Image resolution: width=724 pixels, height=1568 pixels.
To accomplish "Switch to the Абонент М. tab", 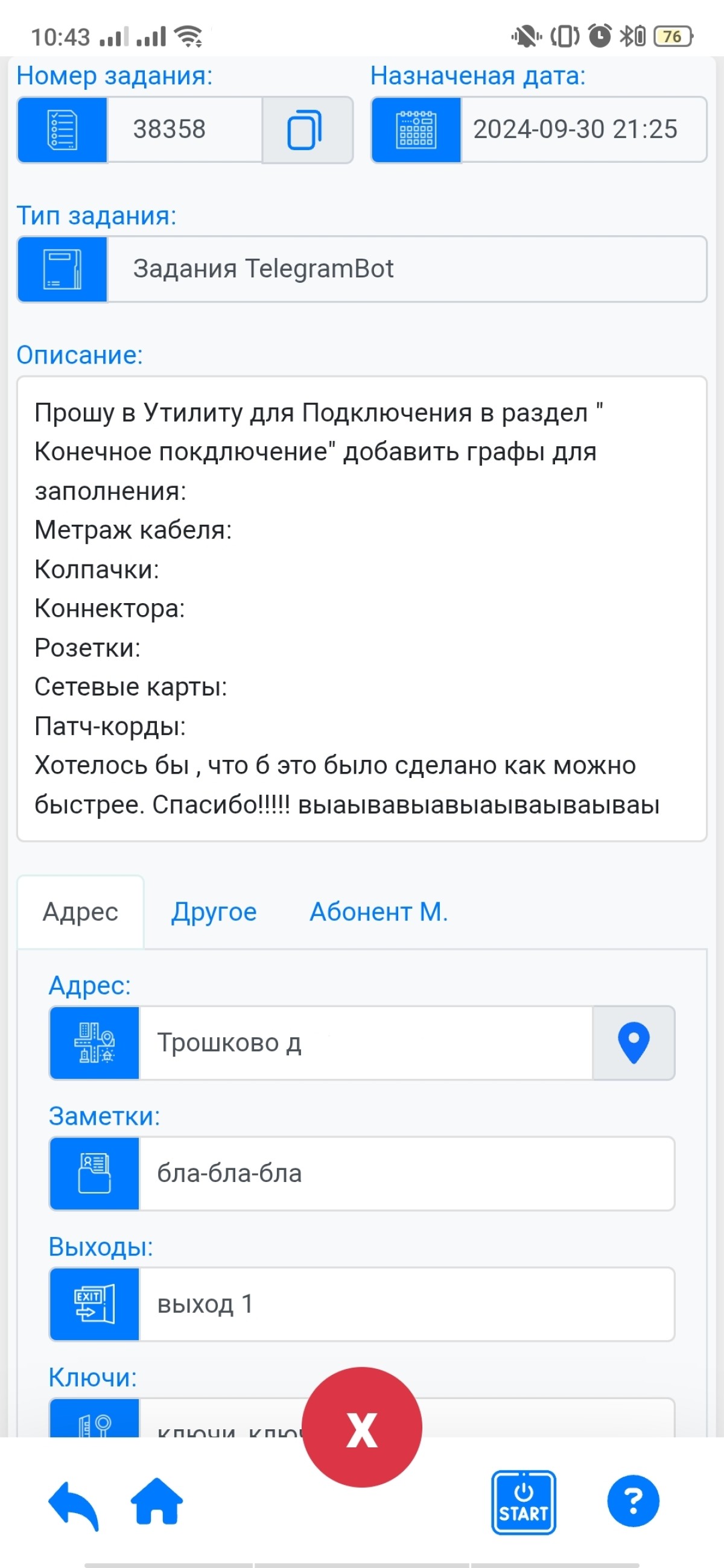I will [x=379, y=911].
